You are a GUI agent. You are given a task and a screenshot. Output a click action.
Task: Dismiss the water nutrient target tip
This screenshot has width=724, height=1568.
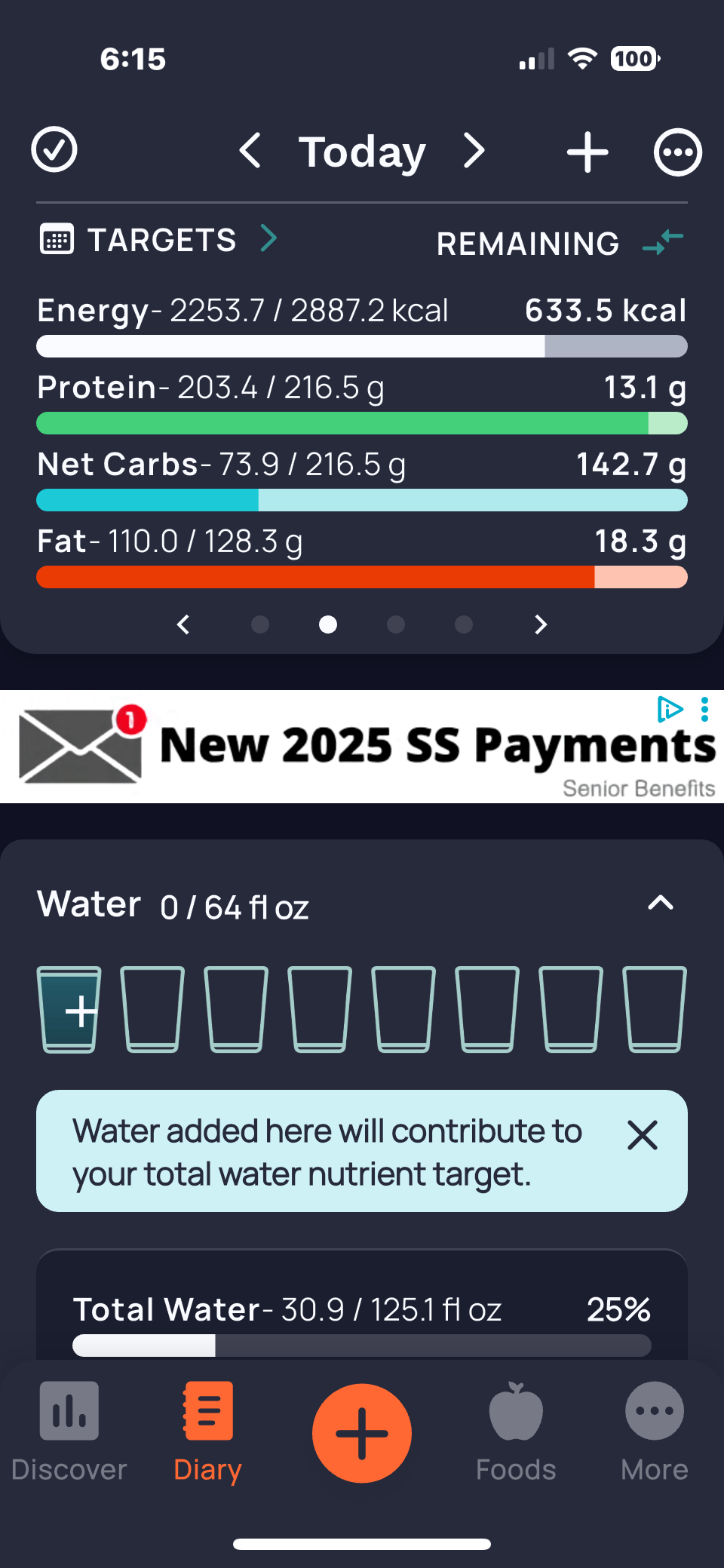642,1135
